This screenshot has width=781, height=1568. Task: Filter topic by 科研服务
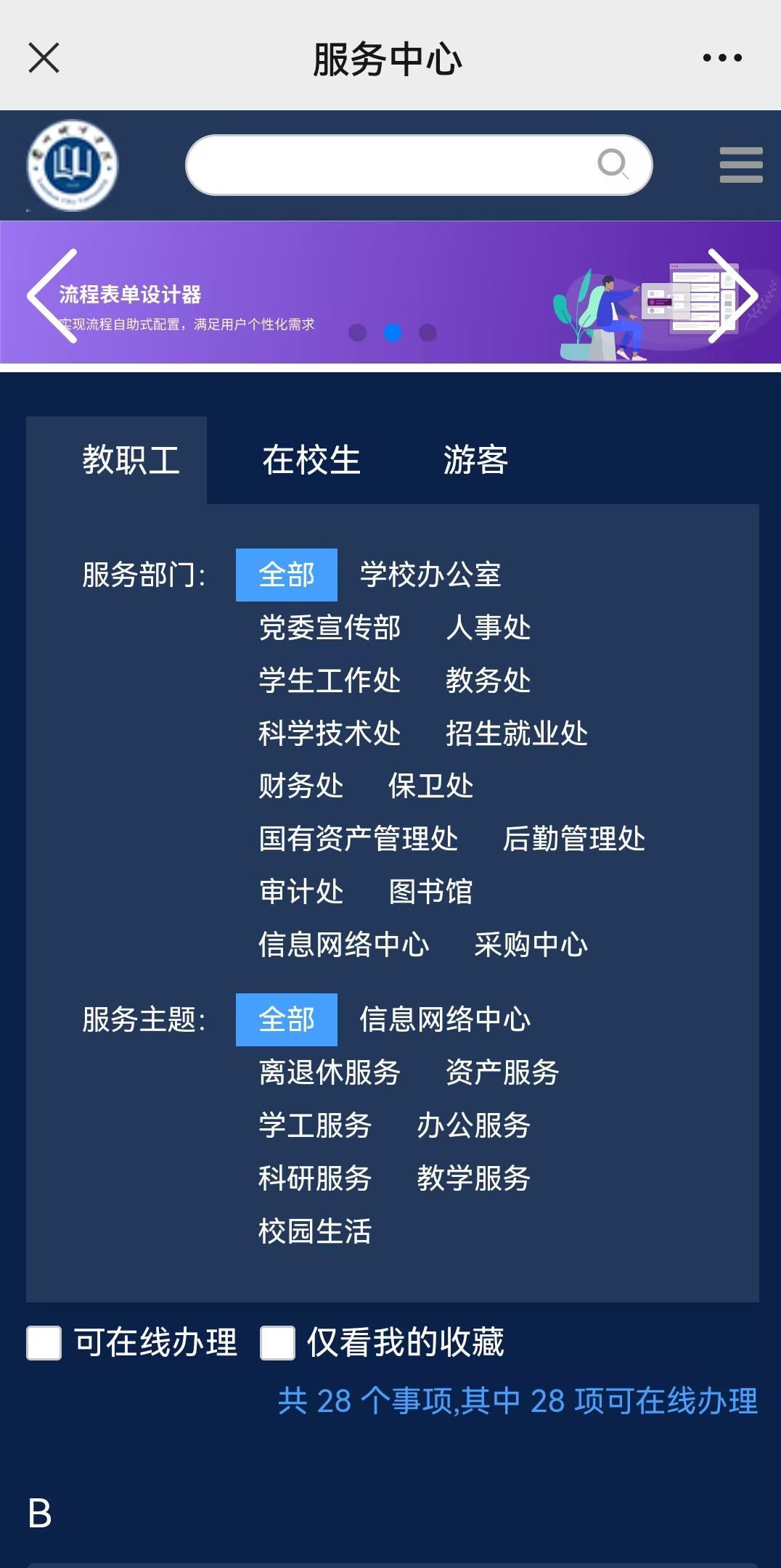pos(315,1178)
